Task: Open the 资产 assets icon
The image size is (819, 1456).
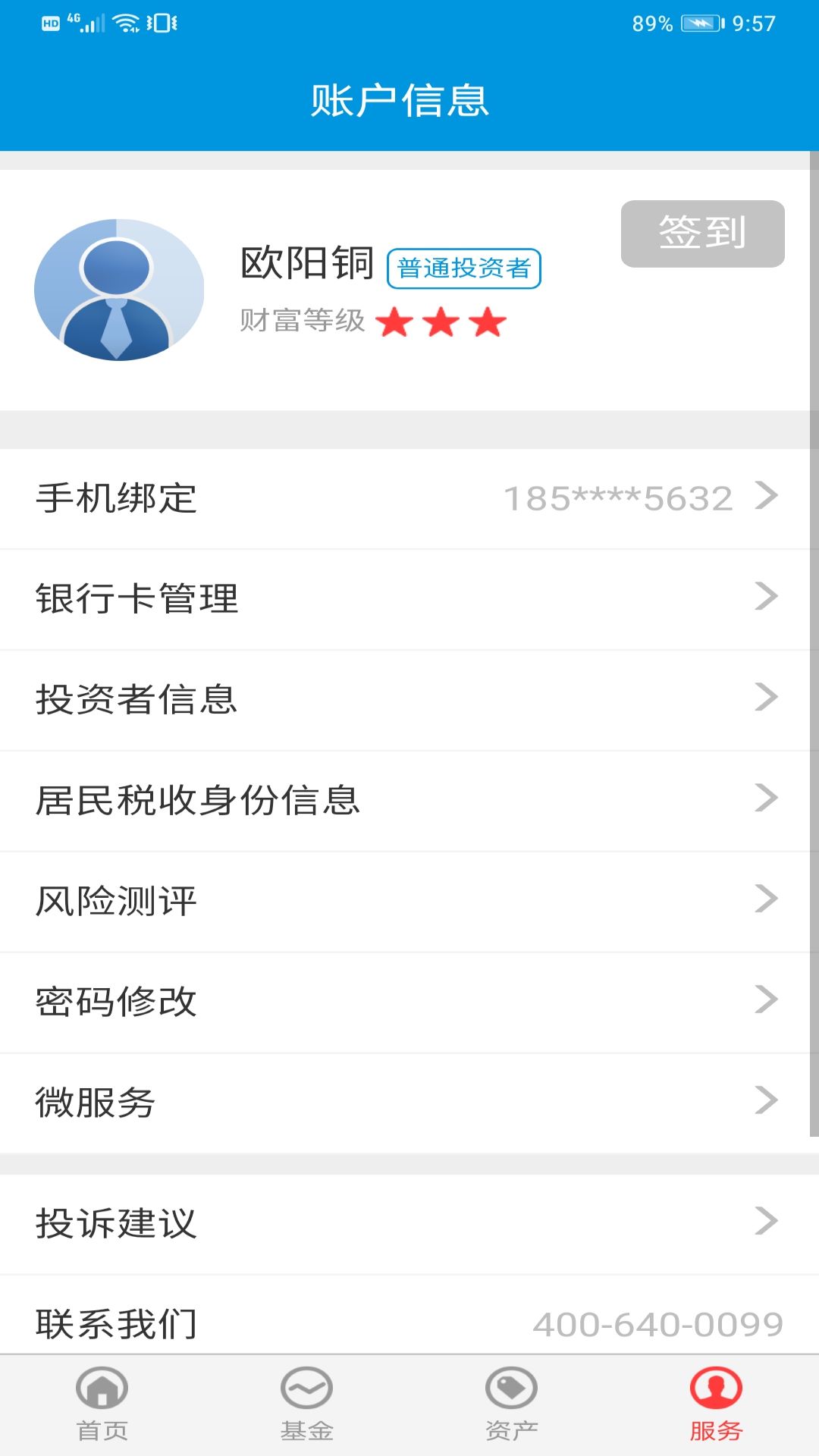Action: (x=512, y=1407)
